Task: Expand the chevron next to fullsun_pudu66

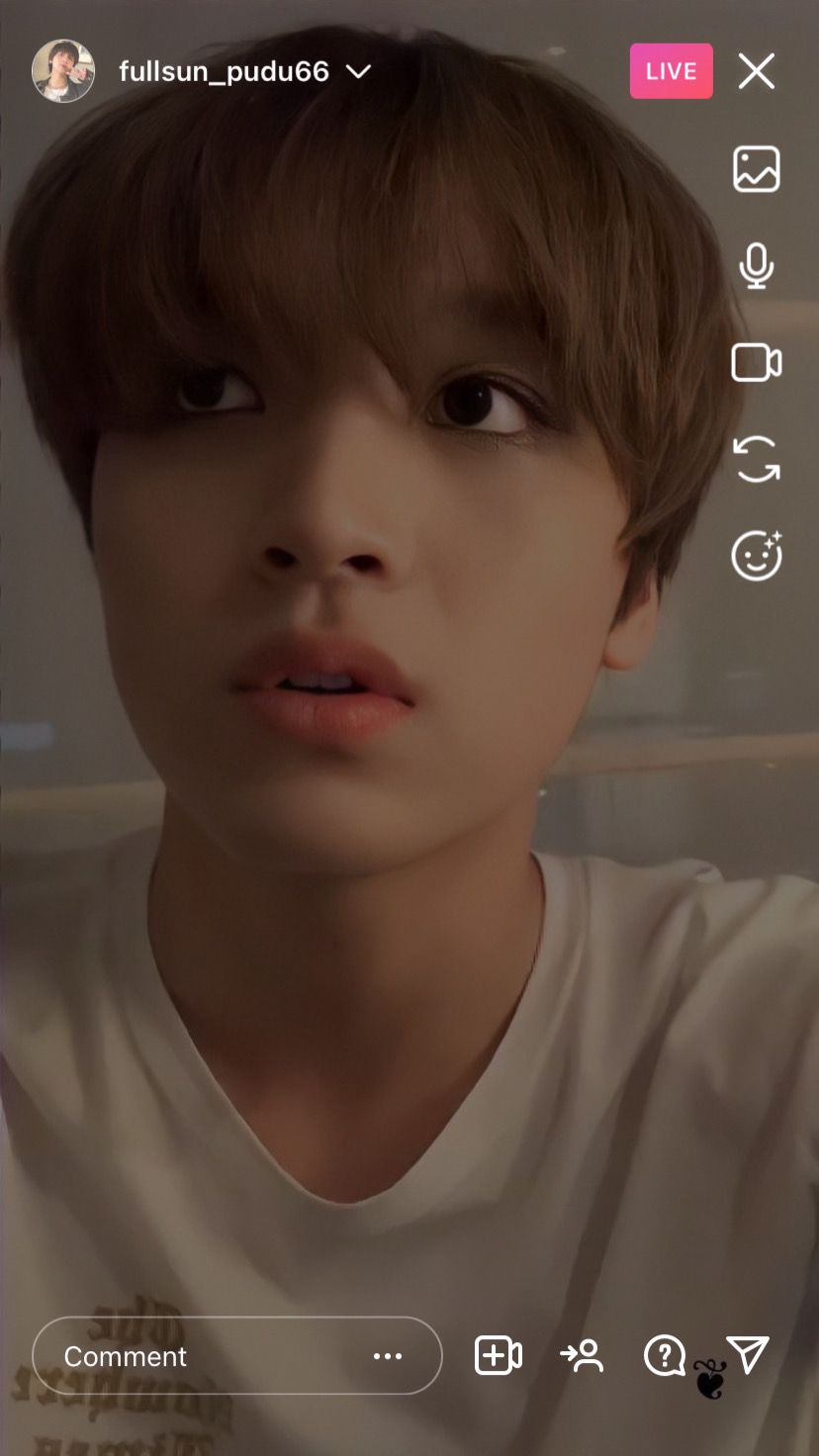Action: tap(358, 71)
